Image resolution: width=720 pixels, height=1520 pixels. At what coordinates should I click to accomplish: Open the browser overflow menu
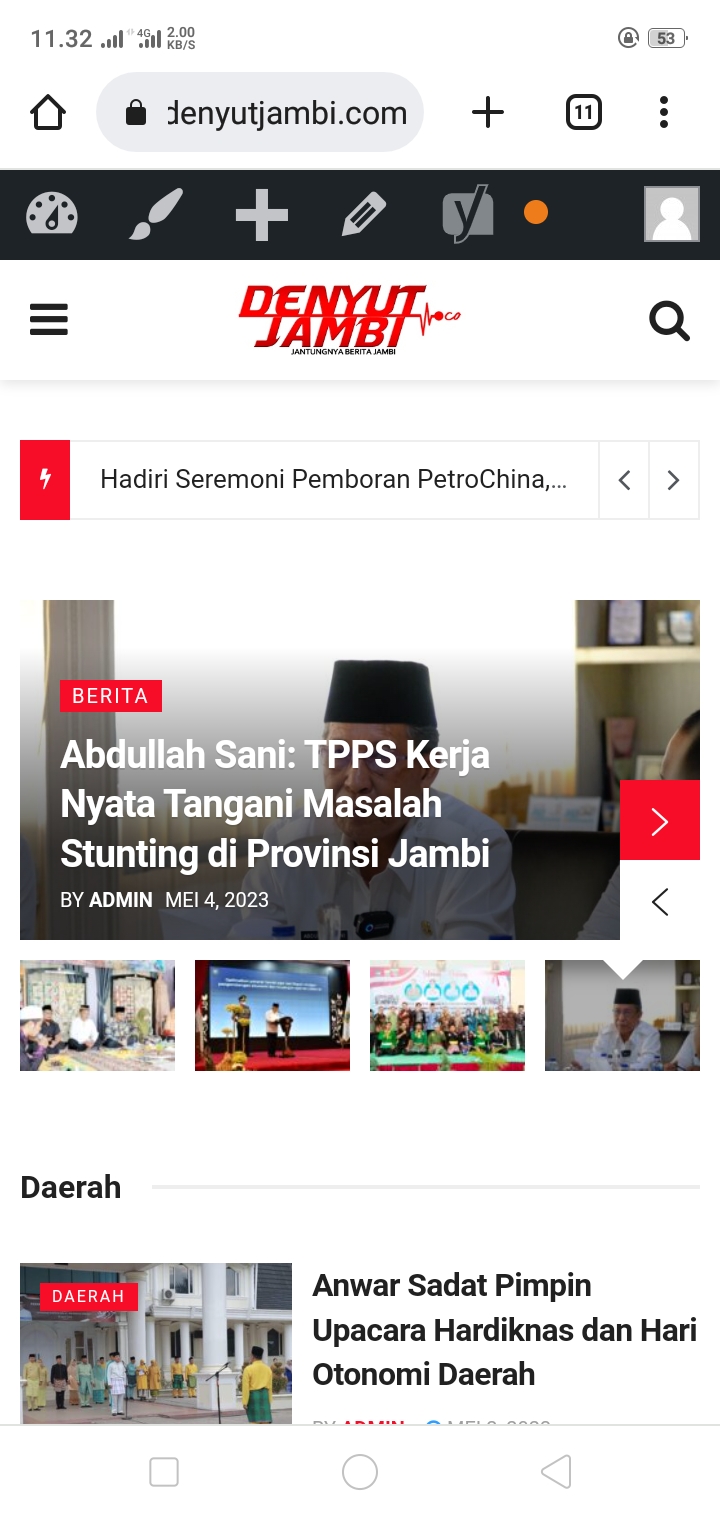pos(663,112)
